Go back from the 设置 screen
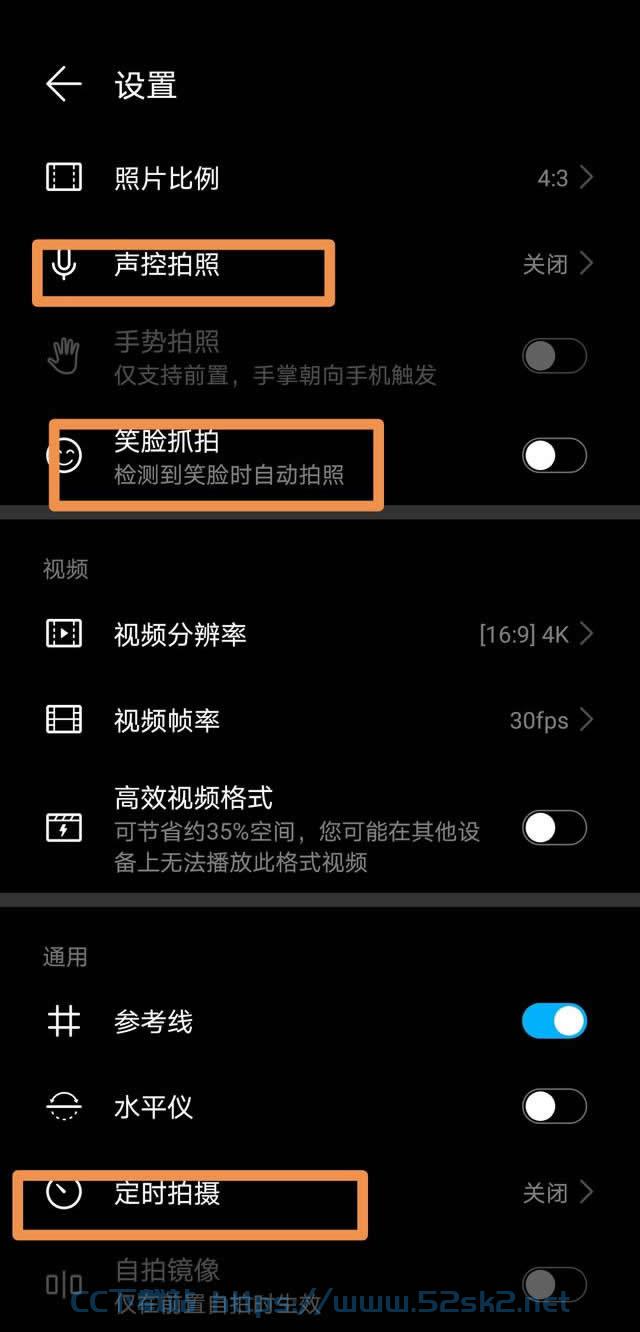The image size is (640, 1332). tap(63, 85)
